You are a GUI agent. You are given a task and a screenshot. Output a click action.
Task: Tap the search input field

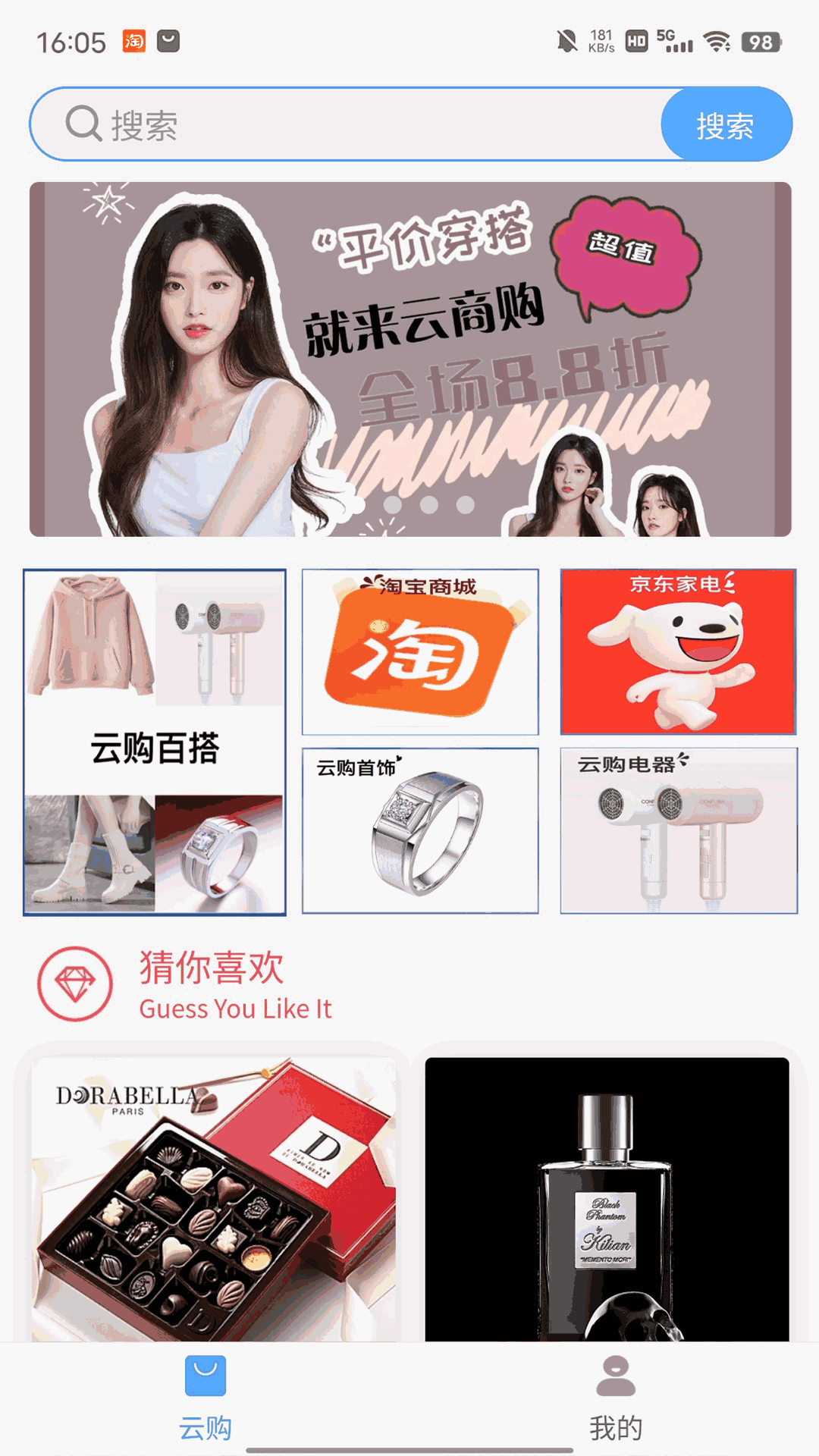[x=364, y=124]
